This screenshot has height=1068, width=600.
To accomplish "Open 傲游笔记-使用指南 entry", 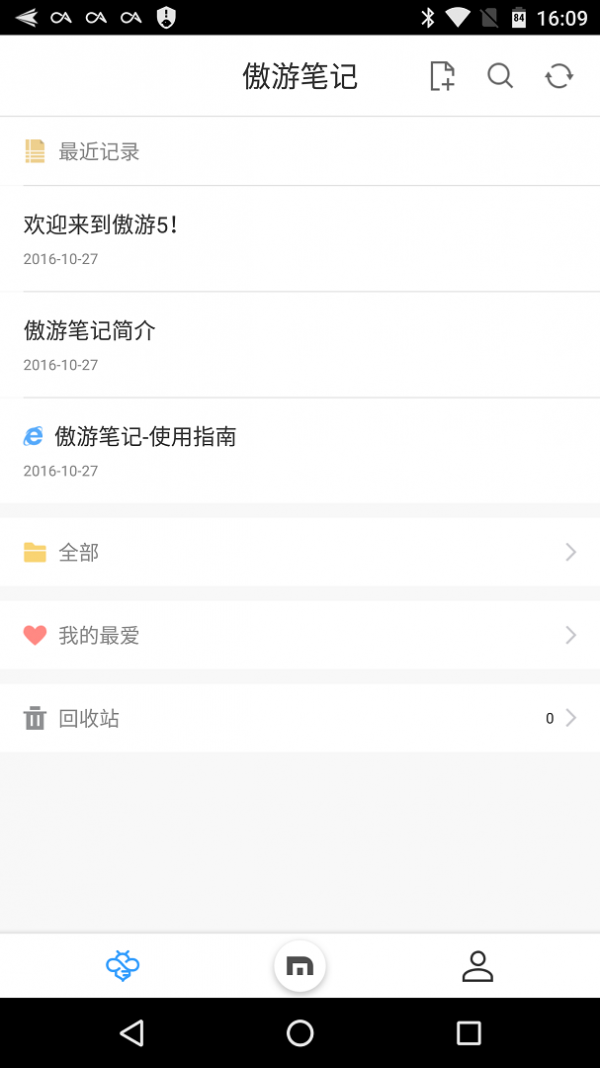I will pyautogui.click(x=300, y=451).
